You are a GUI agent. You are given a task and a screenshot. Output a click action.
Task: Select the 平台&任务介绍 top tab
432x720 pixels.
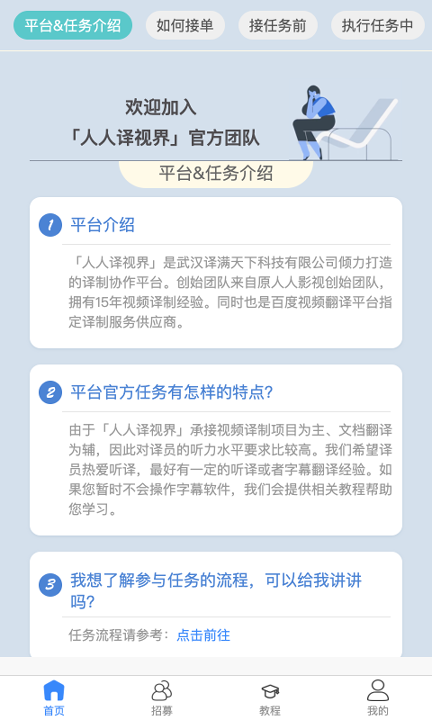[73, 25]
